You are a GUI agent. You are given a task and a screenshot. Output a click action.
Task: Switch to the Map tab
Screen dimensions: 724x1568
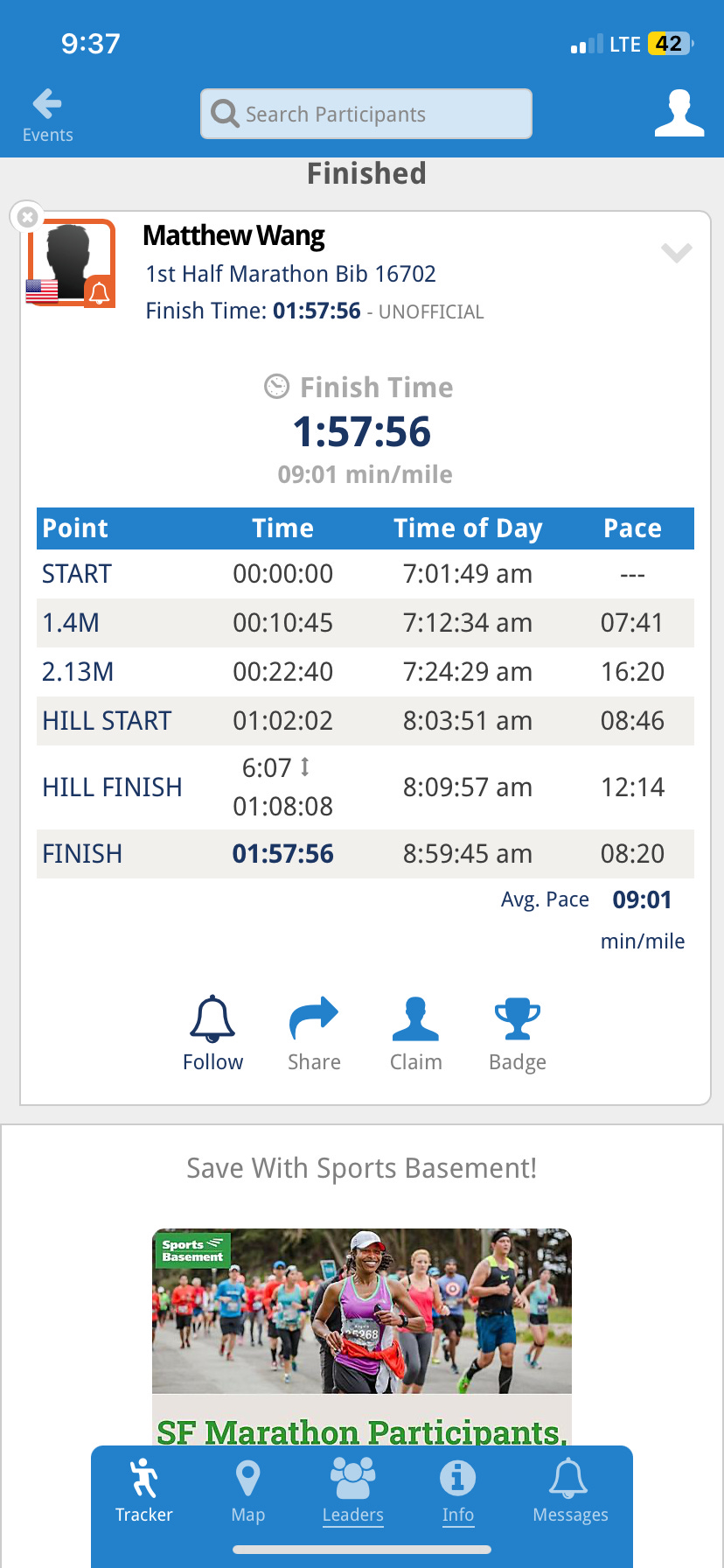click(x=248, y=1492)
